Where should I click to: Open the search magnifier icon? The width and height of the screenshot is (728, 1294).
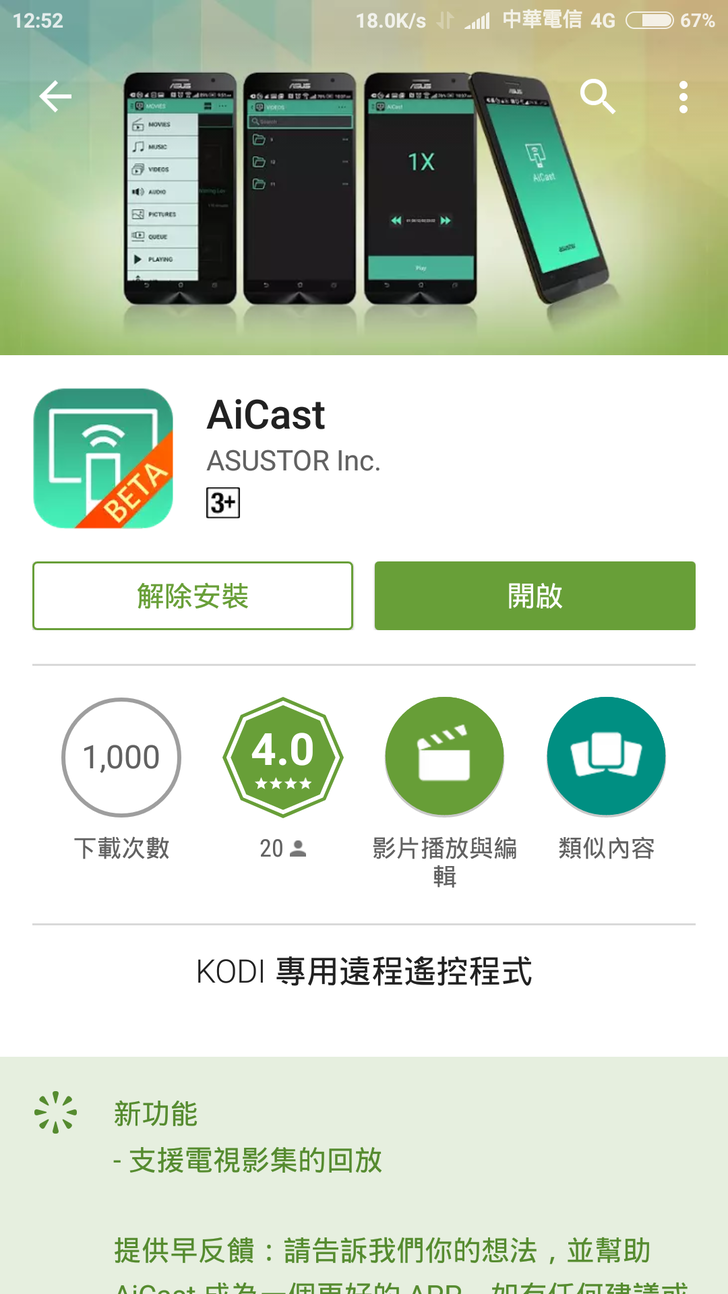tap(597, 97)
